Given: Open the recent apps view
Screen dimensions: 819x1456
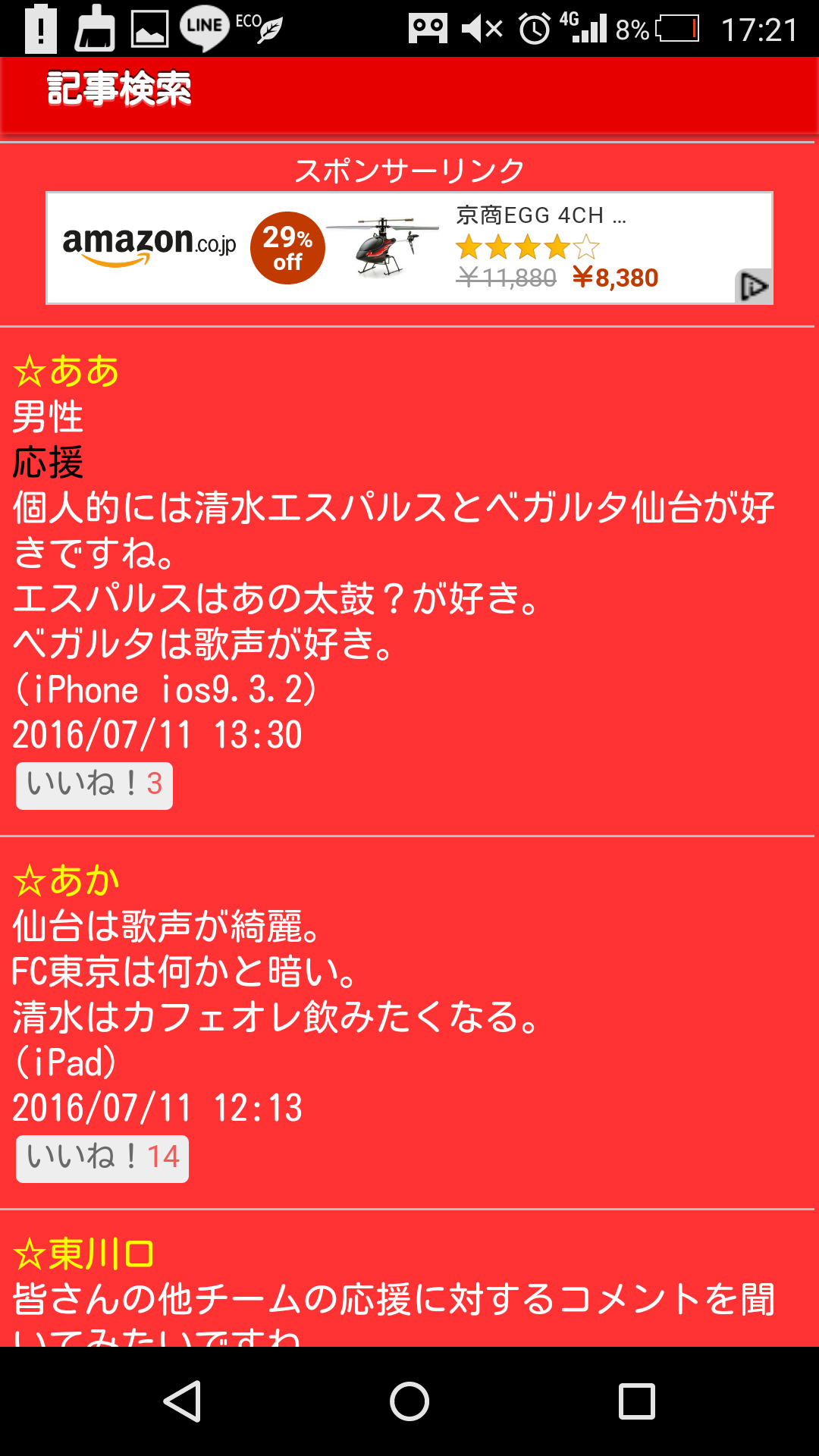Looking at the screenshot, I should pos(636,1401).
